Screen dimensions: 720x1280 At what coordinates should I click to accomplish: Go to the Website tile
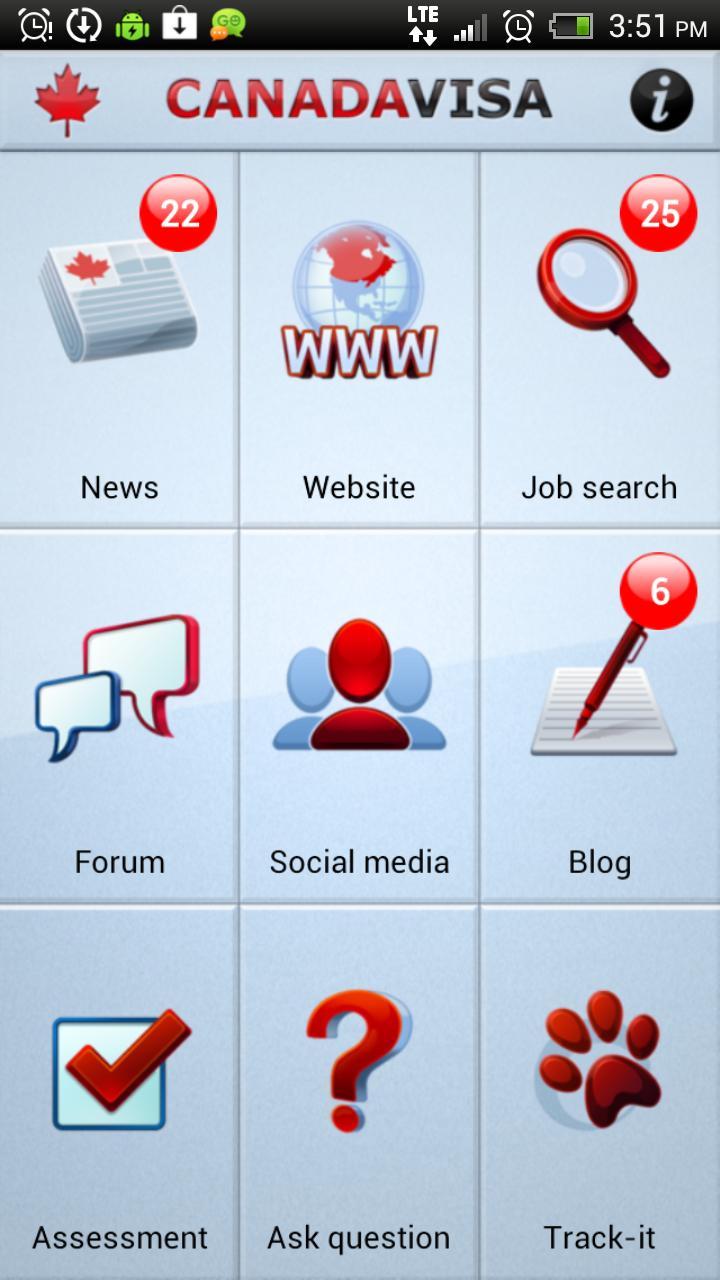click(359, 340)
